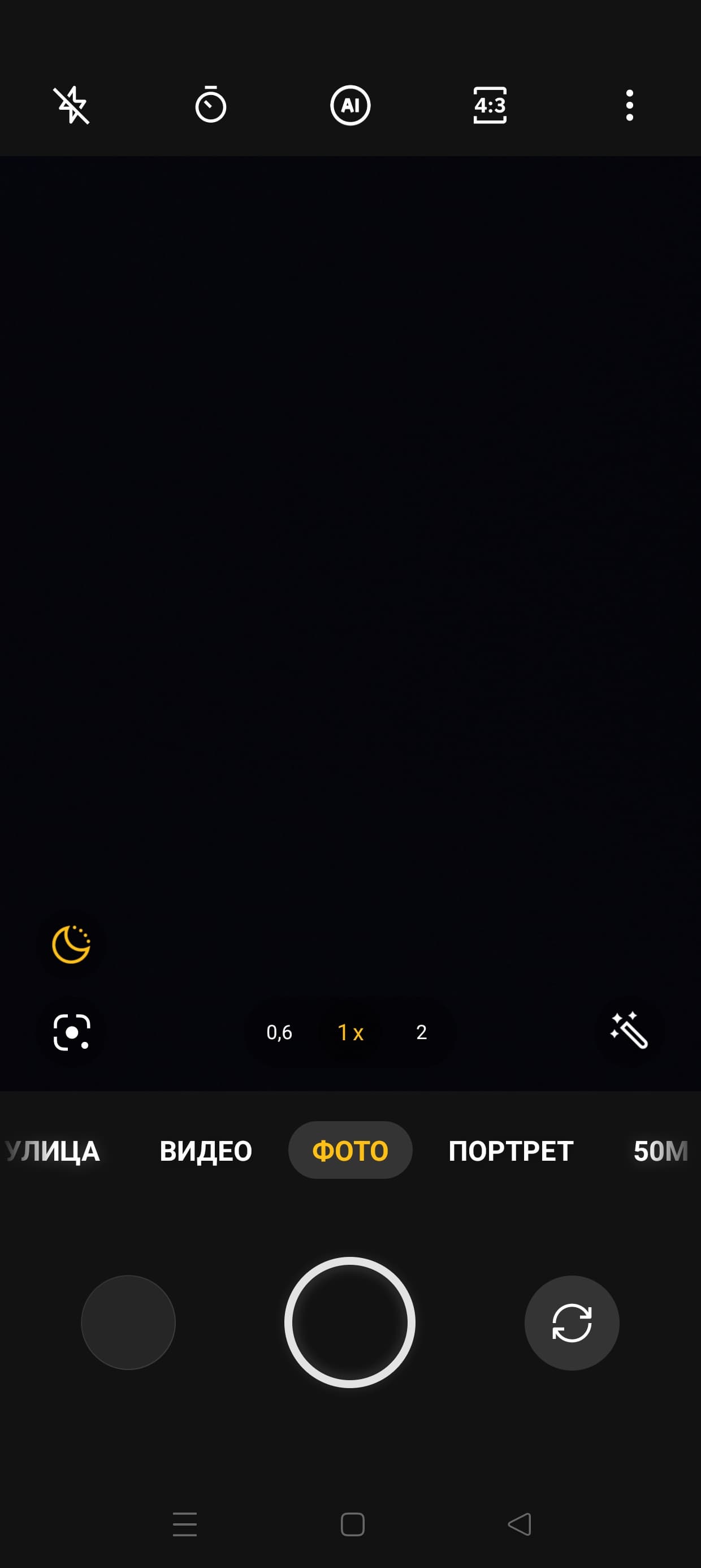The image size is (701, 1568).
Task: Change the 4:3 aspect ratio
Action: 490,105
